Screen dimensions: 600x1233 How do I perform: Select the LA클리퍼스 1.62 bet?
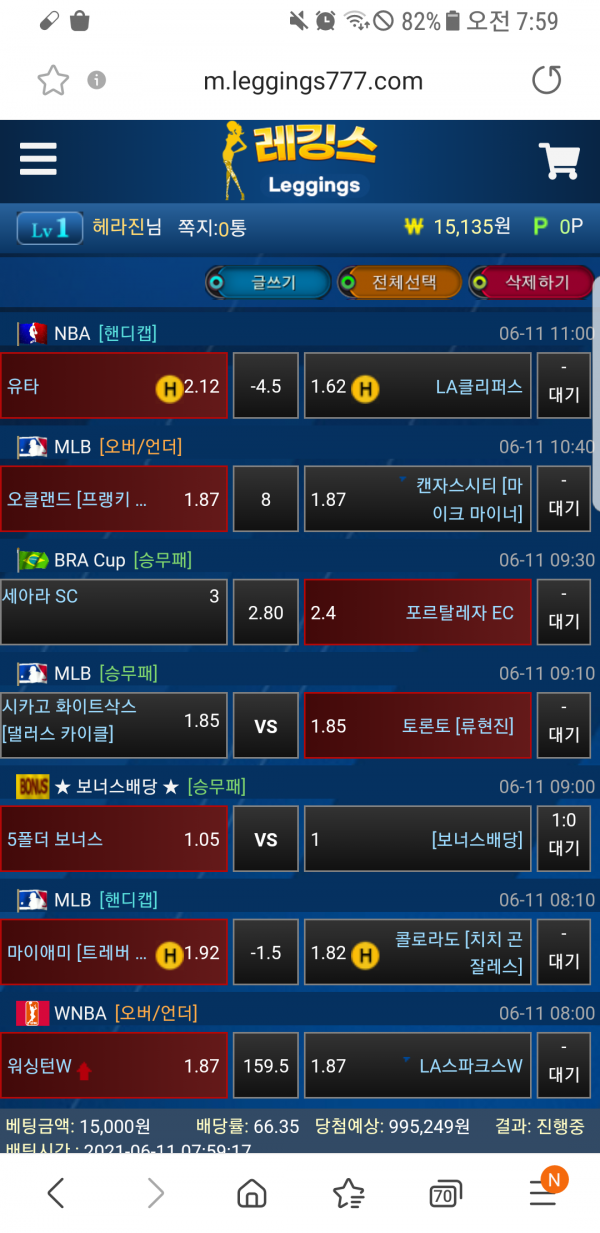[x=416, y=386]
